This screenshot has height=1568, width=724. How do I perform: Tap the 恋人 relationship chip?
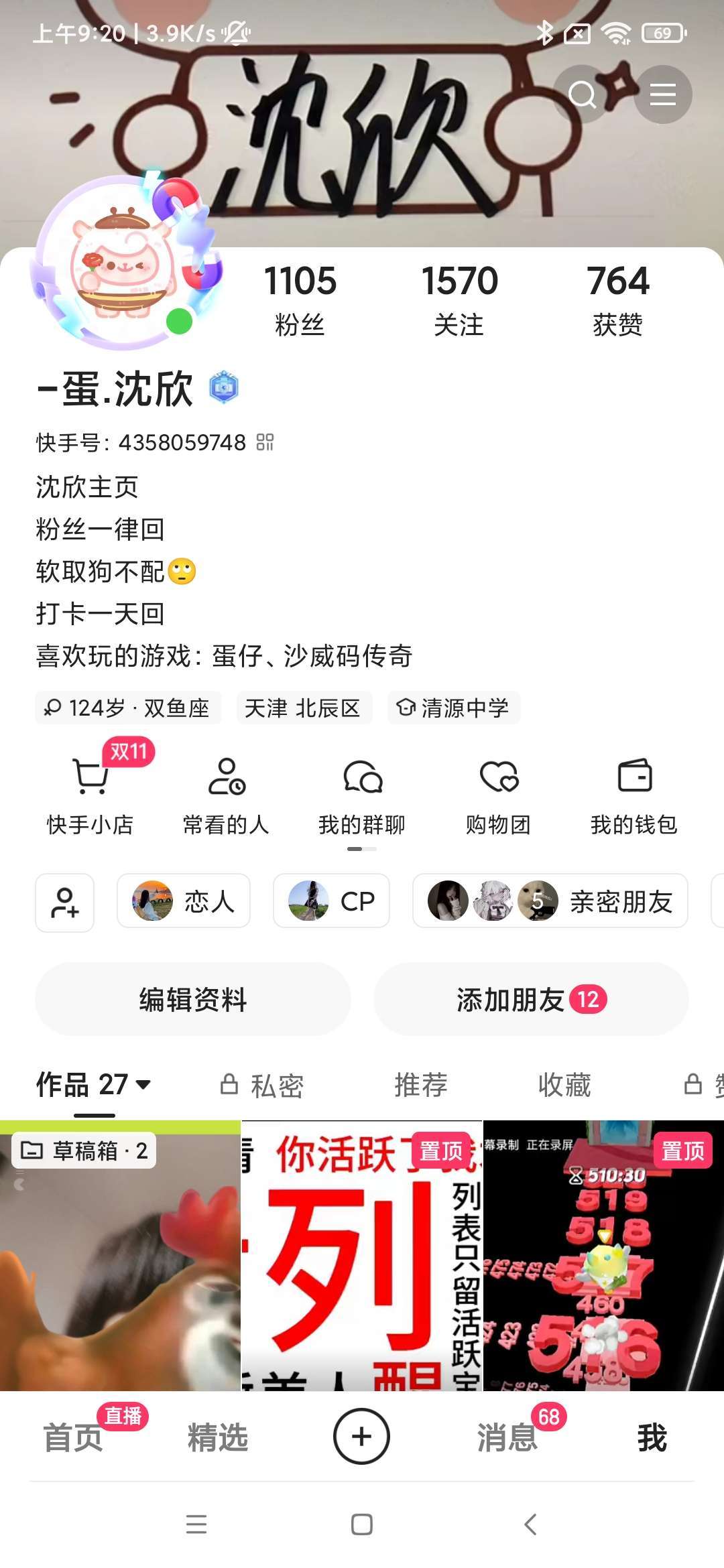click(184, 901)
